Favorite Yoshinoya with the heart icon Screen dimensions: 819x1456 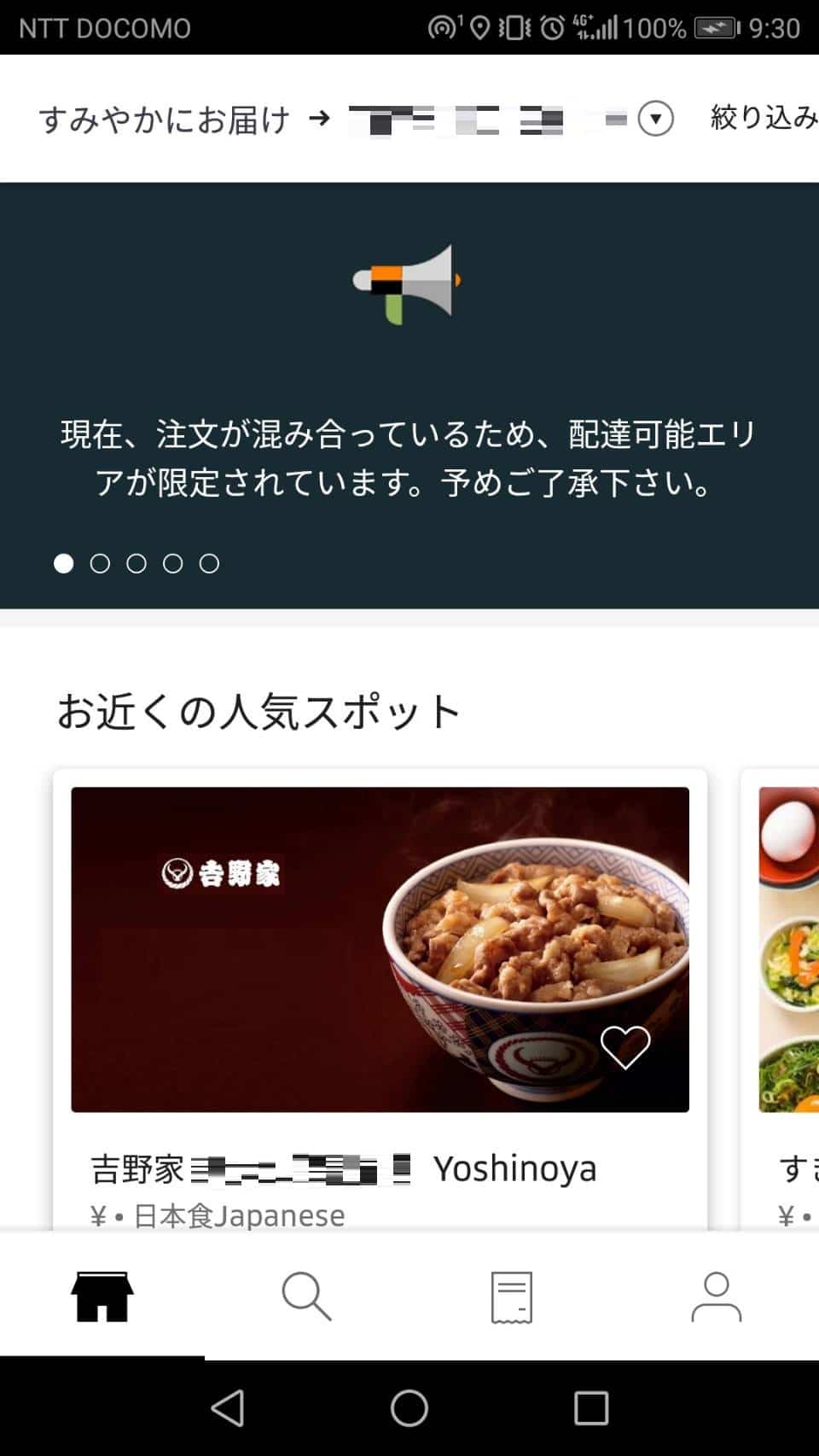pyautogui.click(x=625, y=1047)
